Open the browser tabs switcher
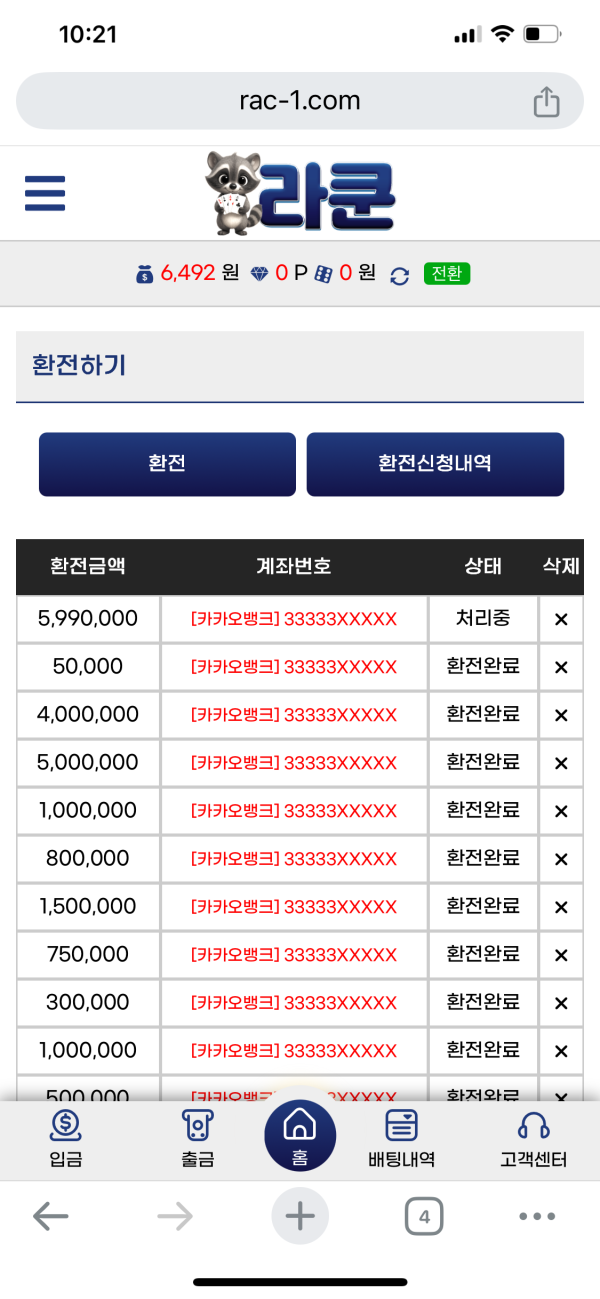 [x=424, y=1217]
